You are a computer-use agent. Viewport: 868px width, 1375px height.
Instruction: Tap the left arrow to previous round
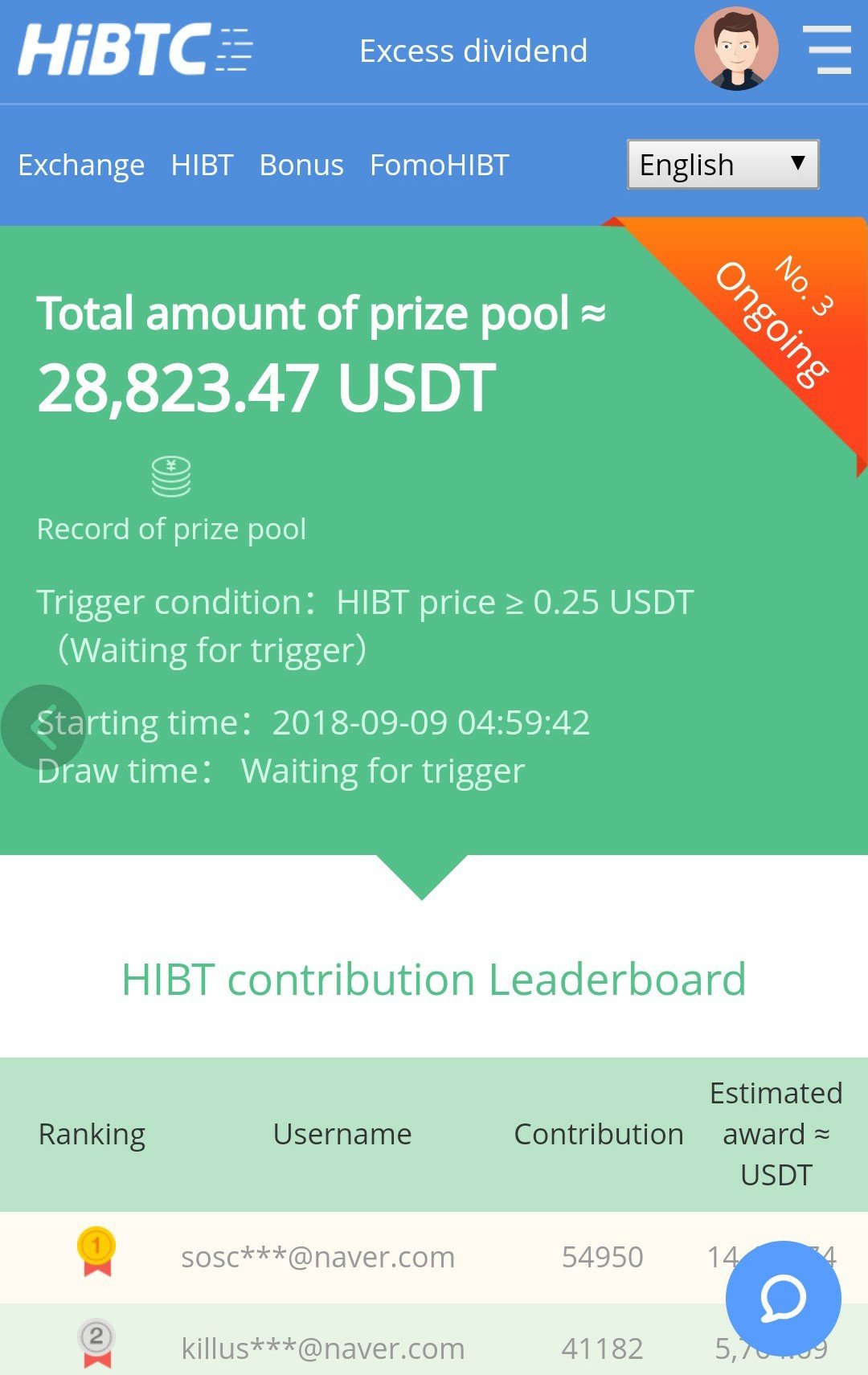42,727
